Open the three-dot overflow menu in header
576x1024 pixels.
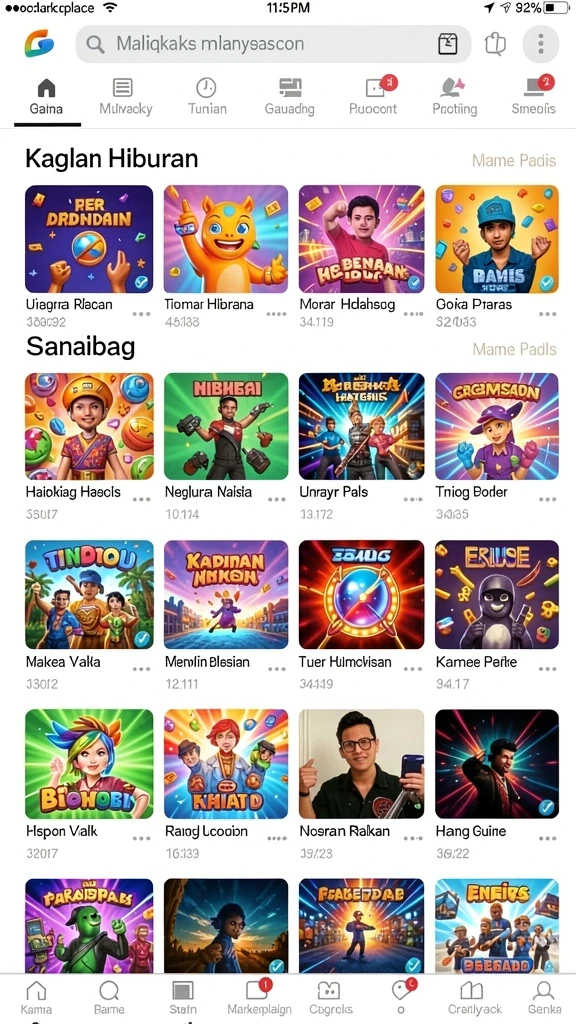(x=540, y=44)
